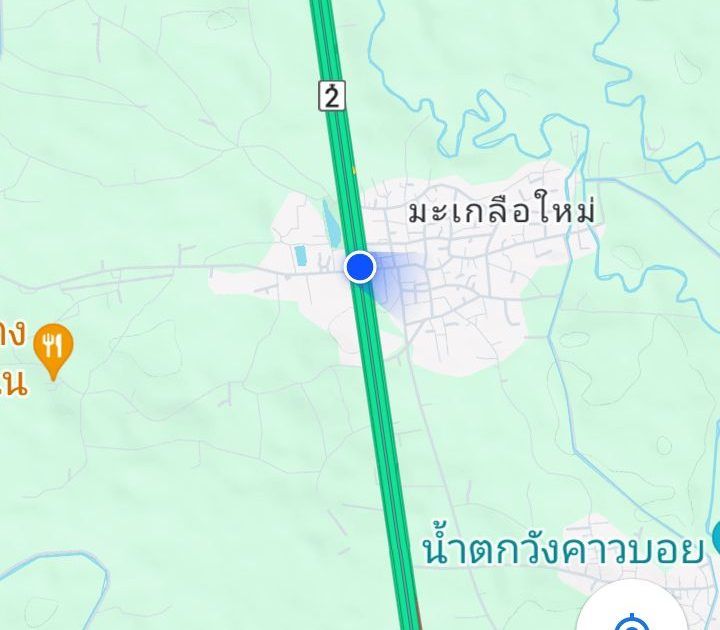The height and width of the screenshot is (630, 720).
Task: Tap the blue current location dot
Action: tap(360, 267)
